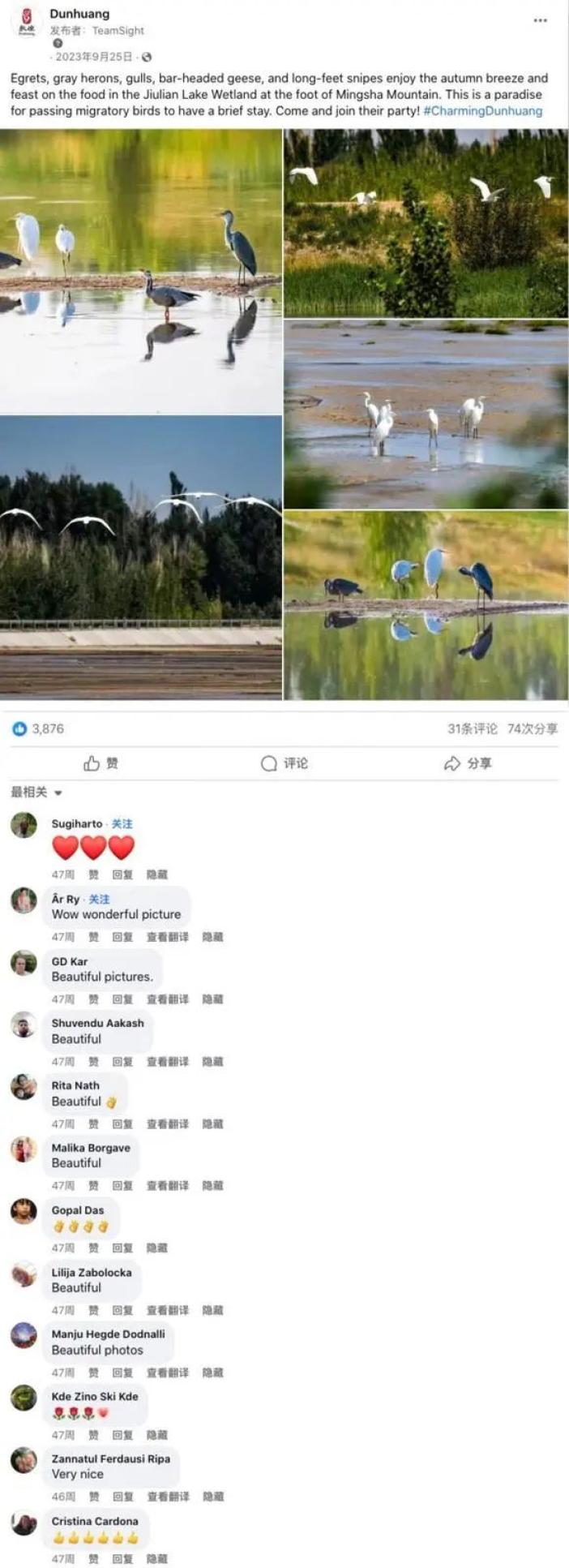Tap the 评论 comment button
569x1568 pixels.
click(284, 763)
